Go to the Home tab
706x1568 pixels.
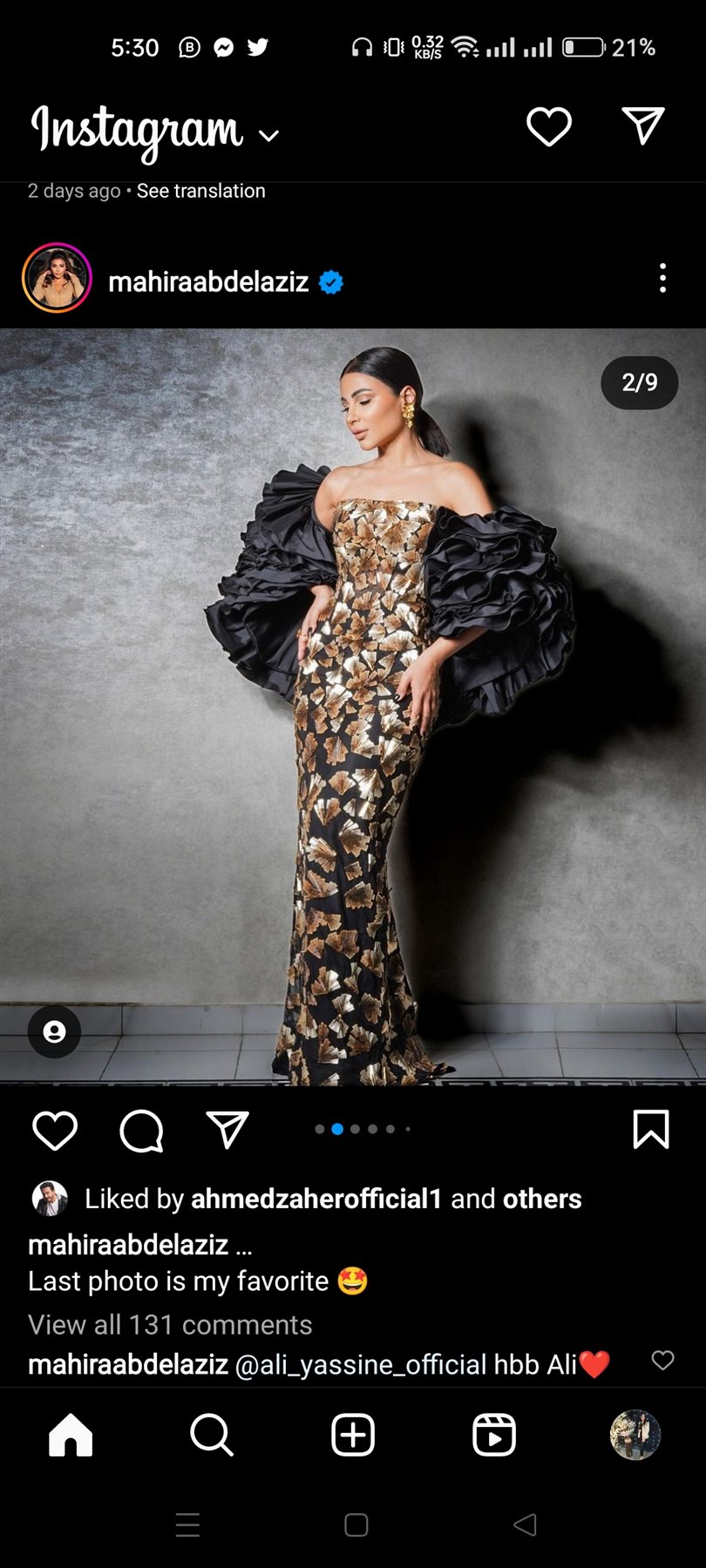[x=71, y=1435]
